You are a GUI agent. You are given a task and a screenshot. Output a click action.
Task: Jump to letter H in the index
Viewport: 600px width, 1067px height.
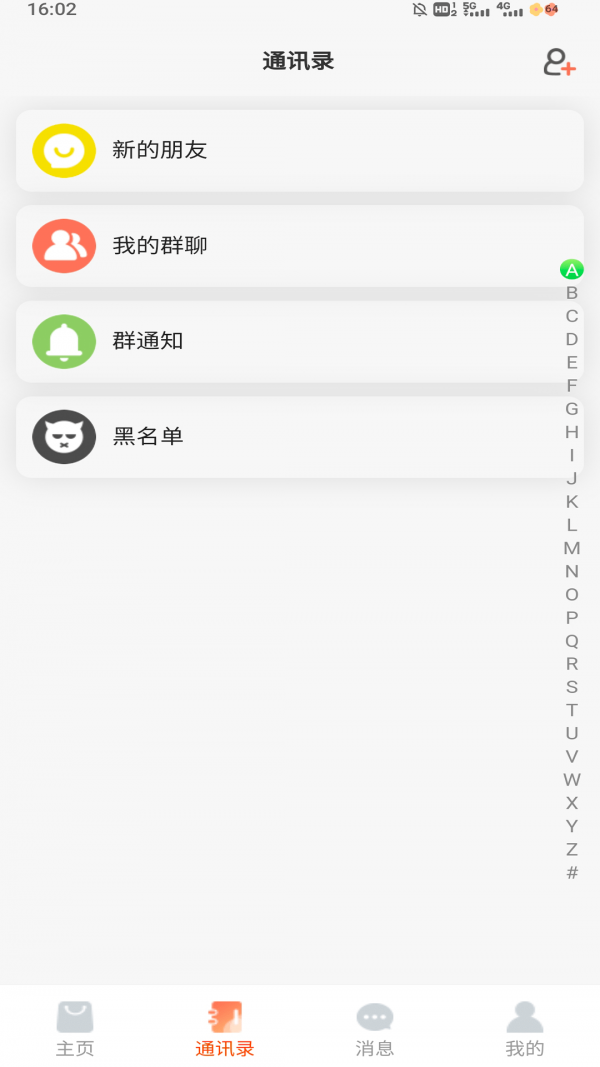pyautogui.click(x=571, y=432)
